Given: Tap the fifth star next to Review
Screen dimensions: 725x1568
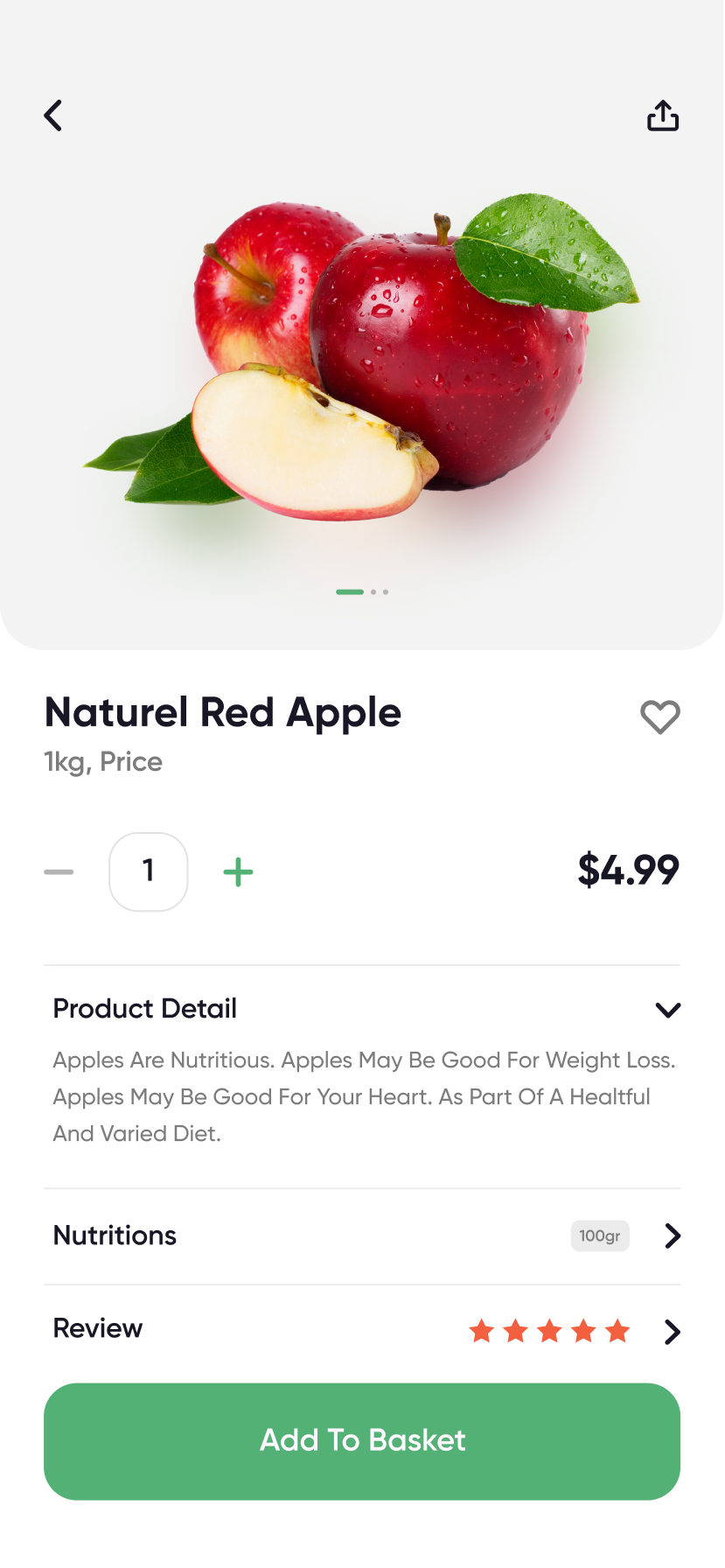Looking at the screenshot, I should coord(617,1331).
